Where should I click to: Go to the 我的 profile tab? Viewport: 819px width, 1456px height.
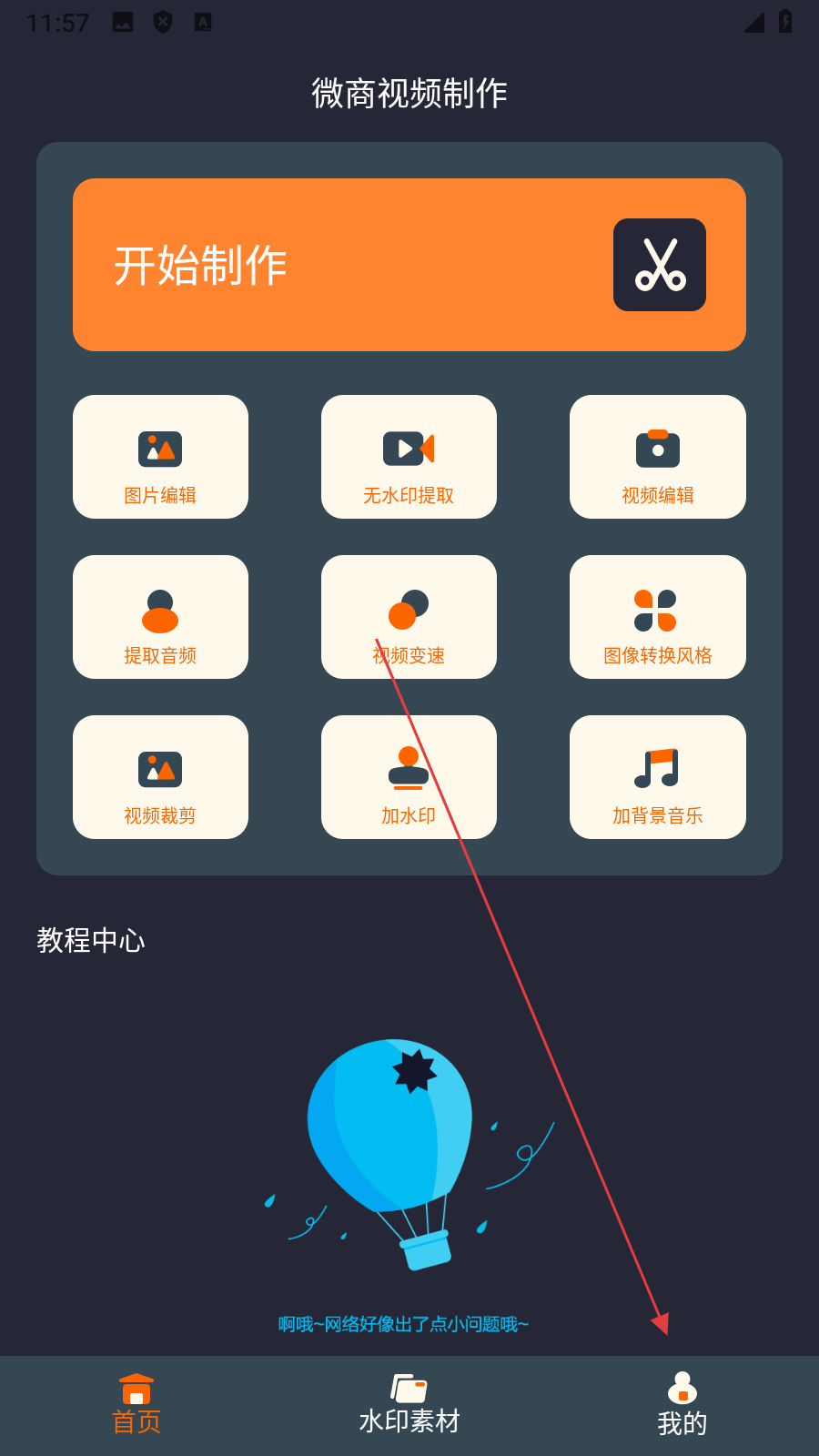(x=682, y=1405)
